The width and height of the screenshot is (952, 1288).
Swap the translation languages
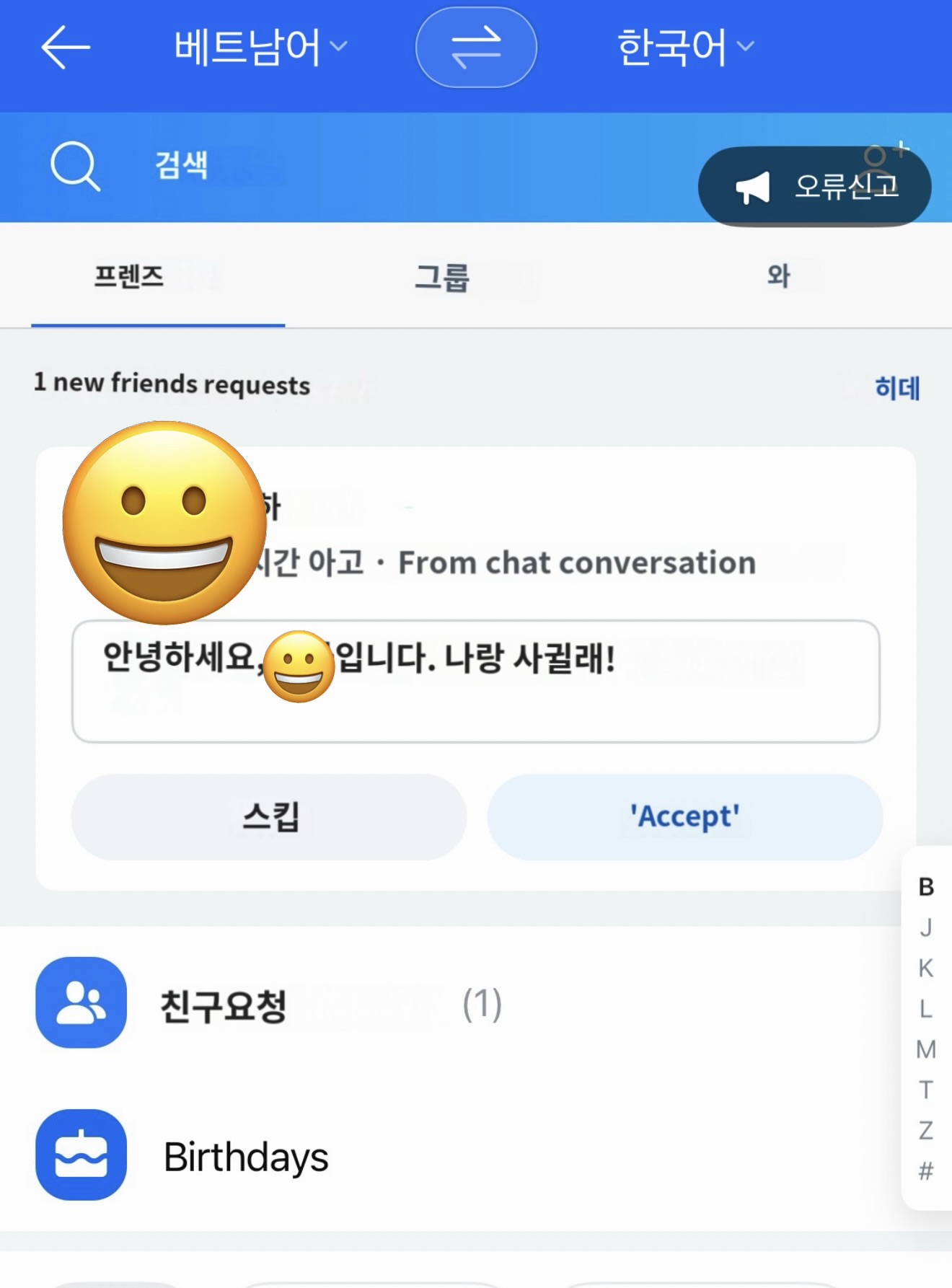[476, 48]
